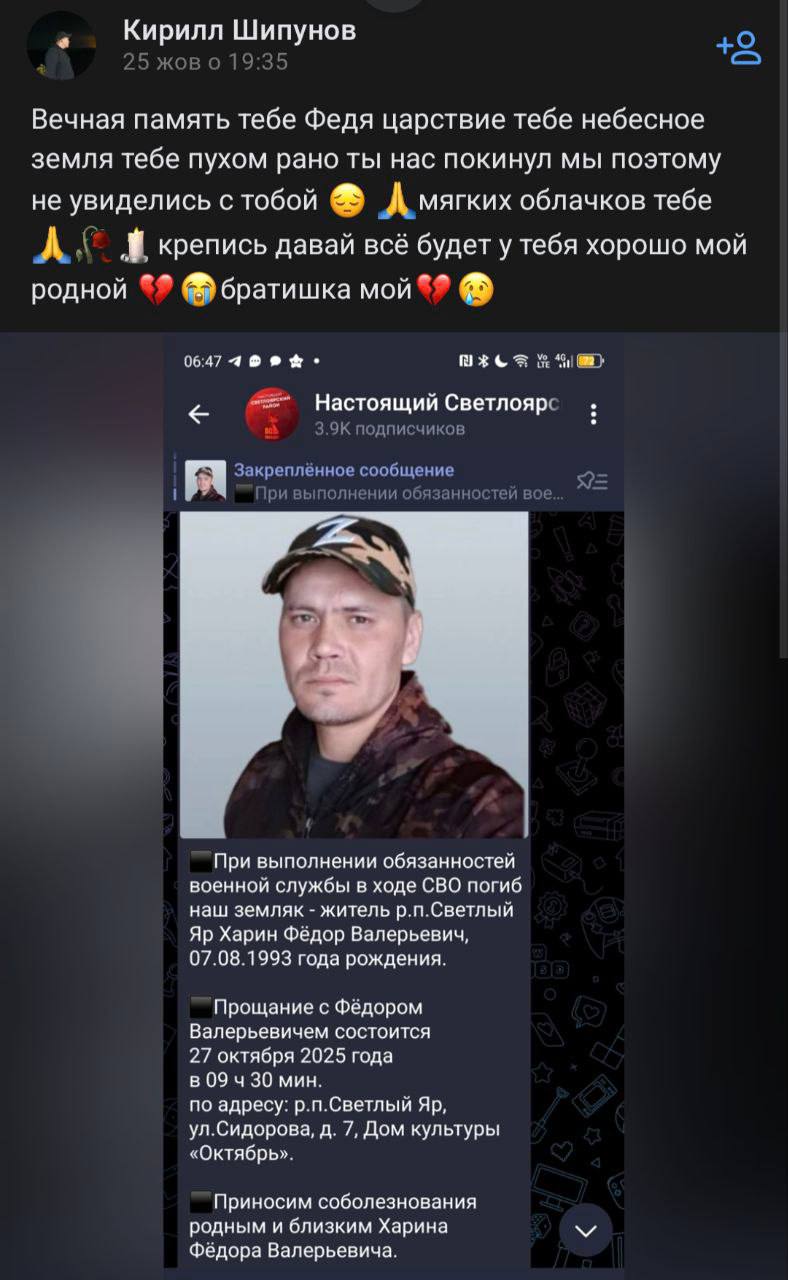Tap the author name Кирилл Шипунов
788x1280 pixels.
(239, 31)
